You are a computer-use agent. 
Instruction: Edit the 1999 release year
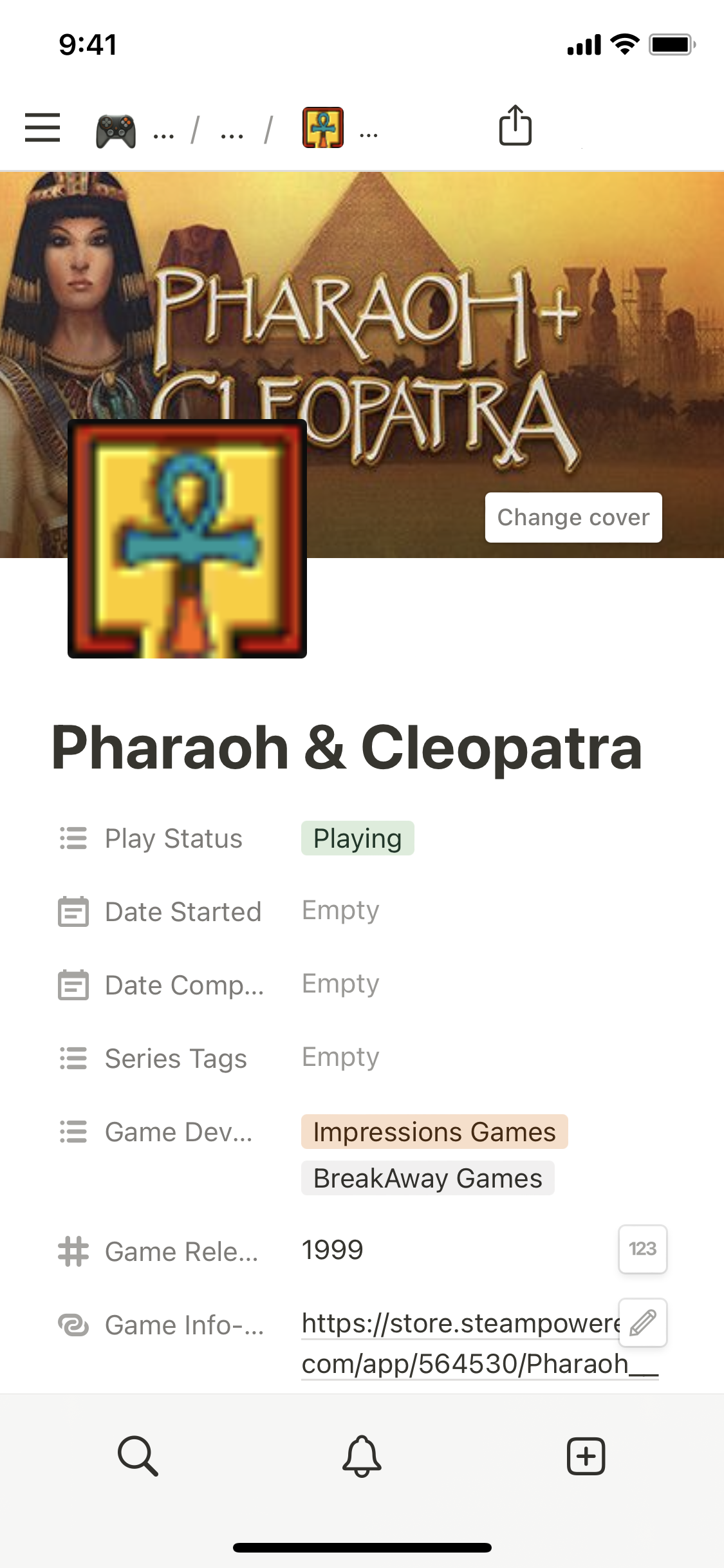click(333, 1250)
